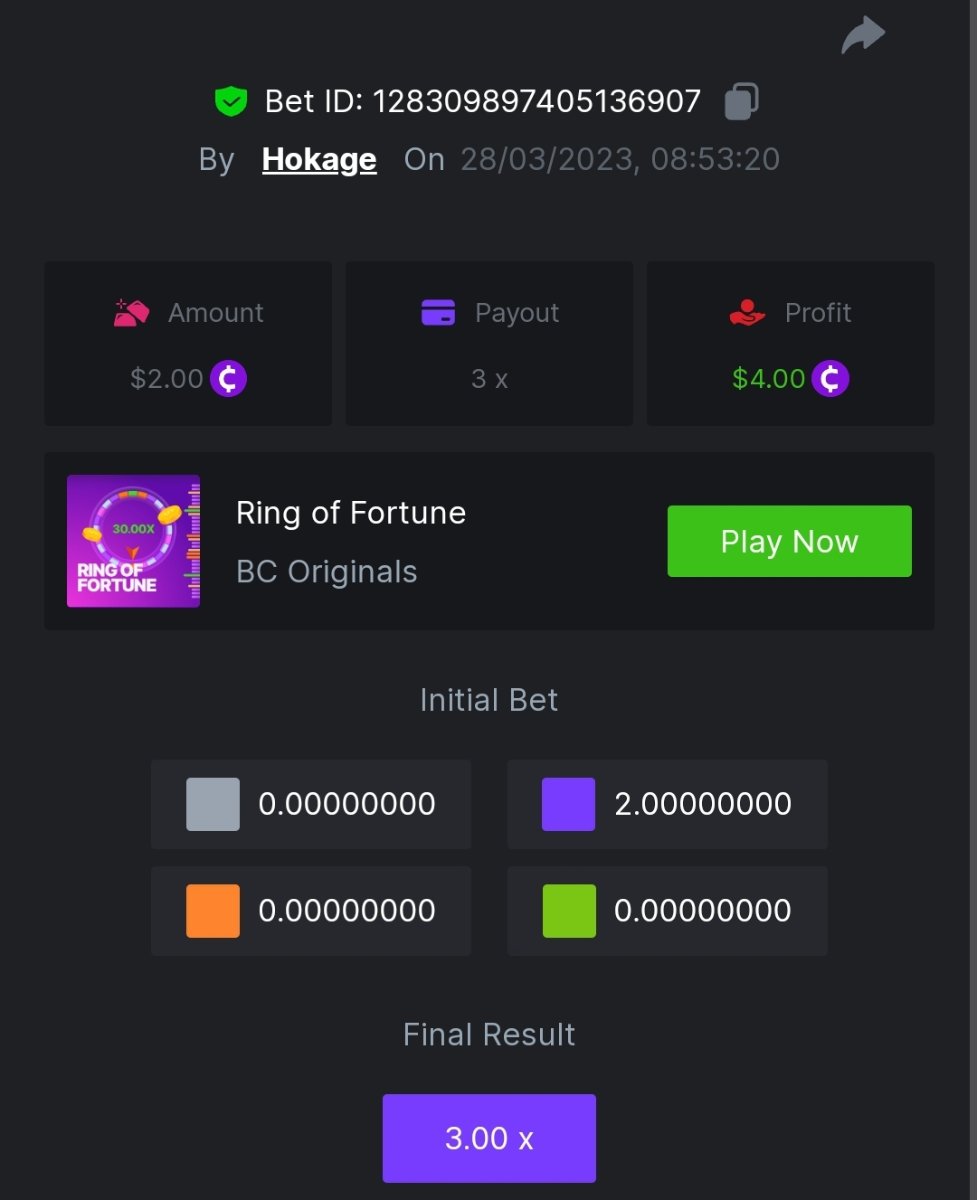Share this bet result
The image size is (977, 1200).
(x=862, y=36)
